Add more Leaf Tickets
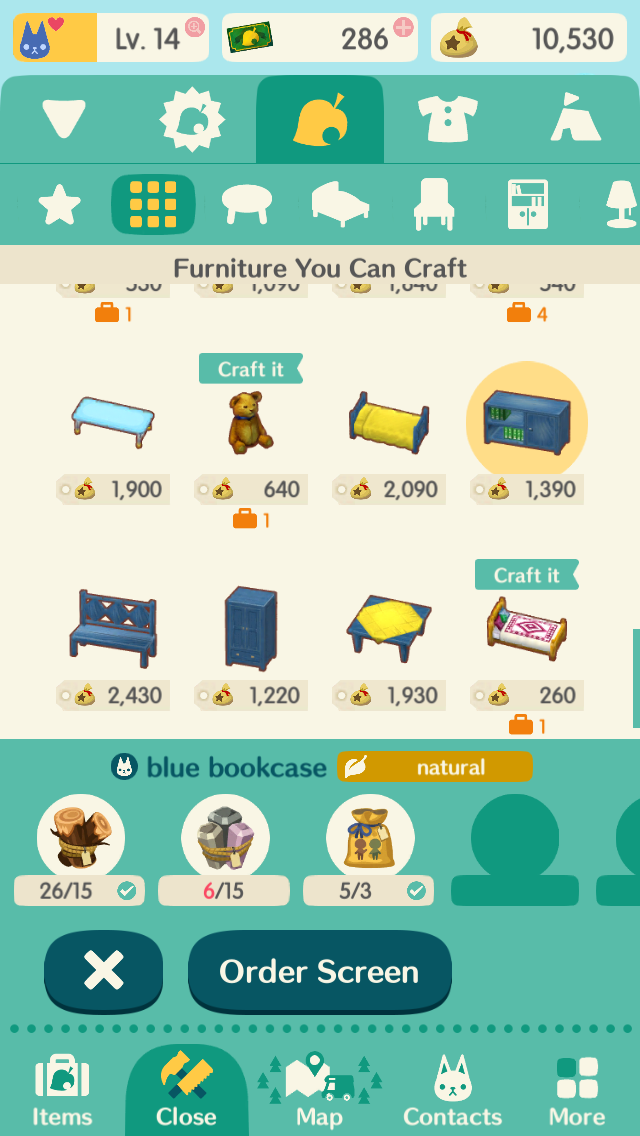640x1136 pixels. (404, 27)
